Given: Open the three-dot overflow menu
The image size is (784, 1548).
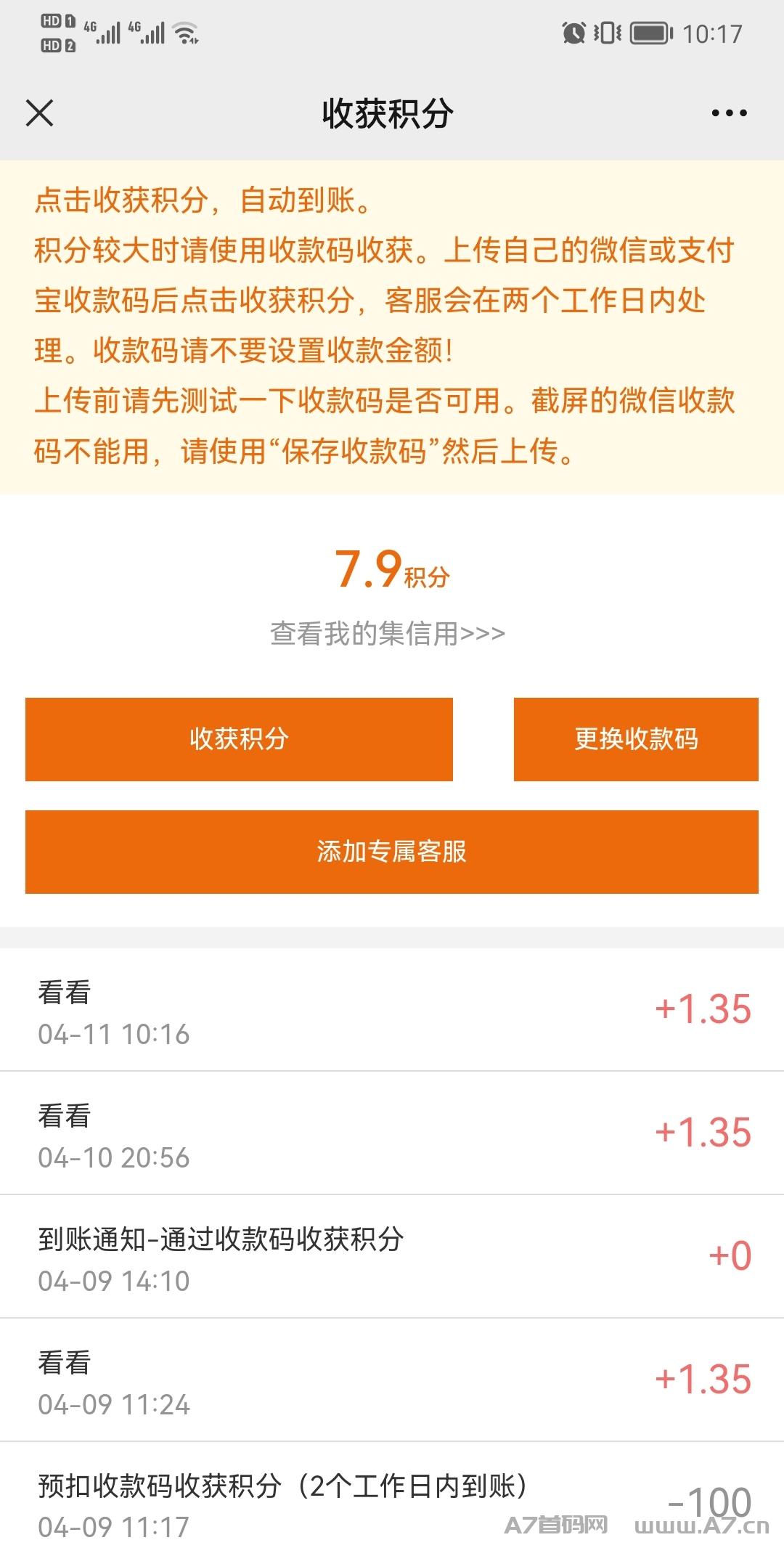Looking at the screenshot, I should coord(729,113).
